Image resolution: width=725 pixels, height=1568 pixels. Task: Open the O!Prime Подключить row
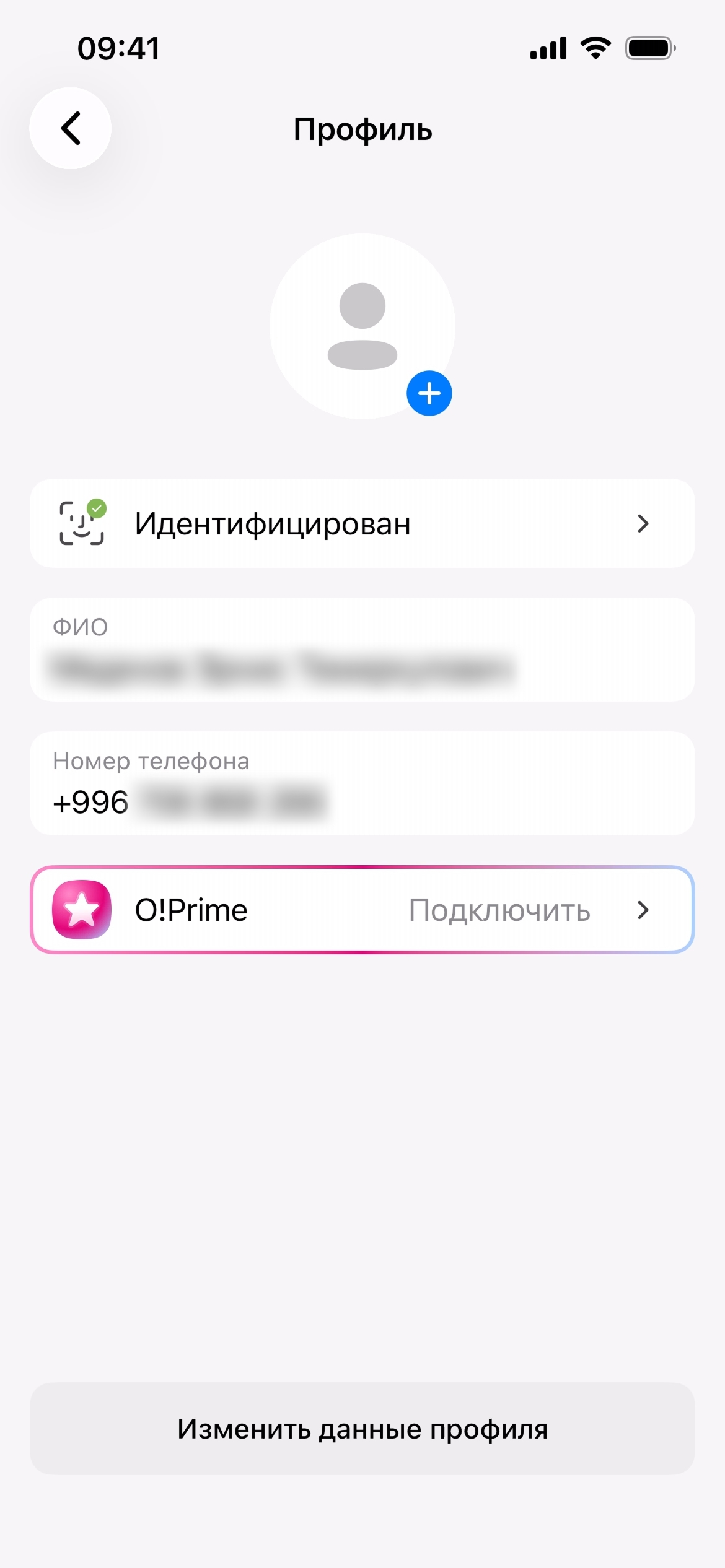(x=362, y=910)
